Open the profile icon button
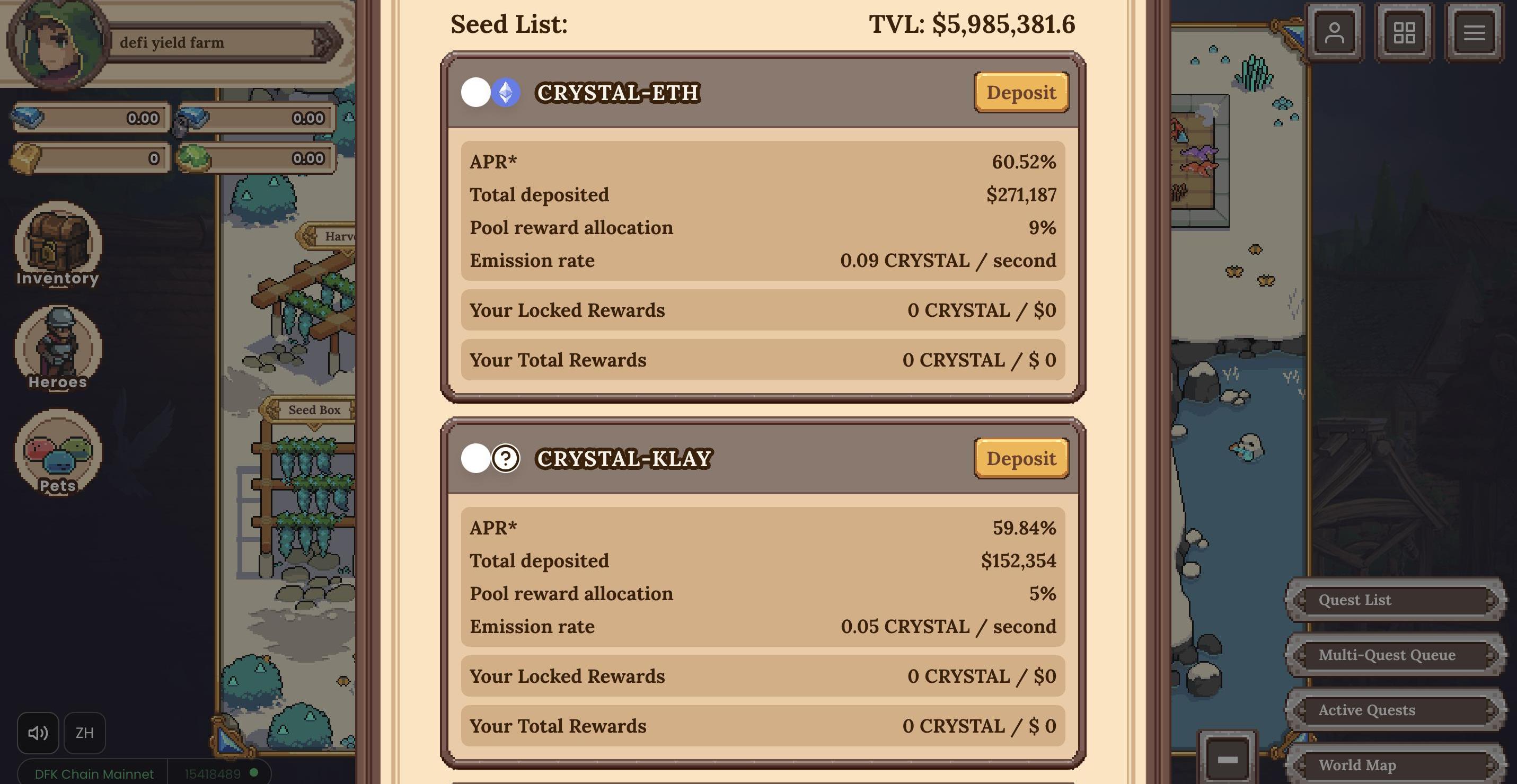This screenshot has width=1517, height=784. 1335,32
